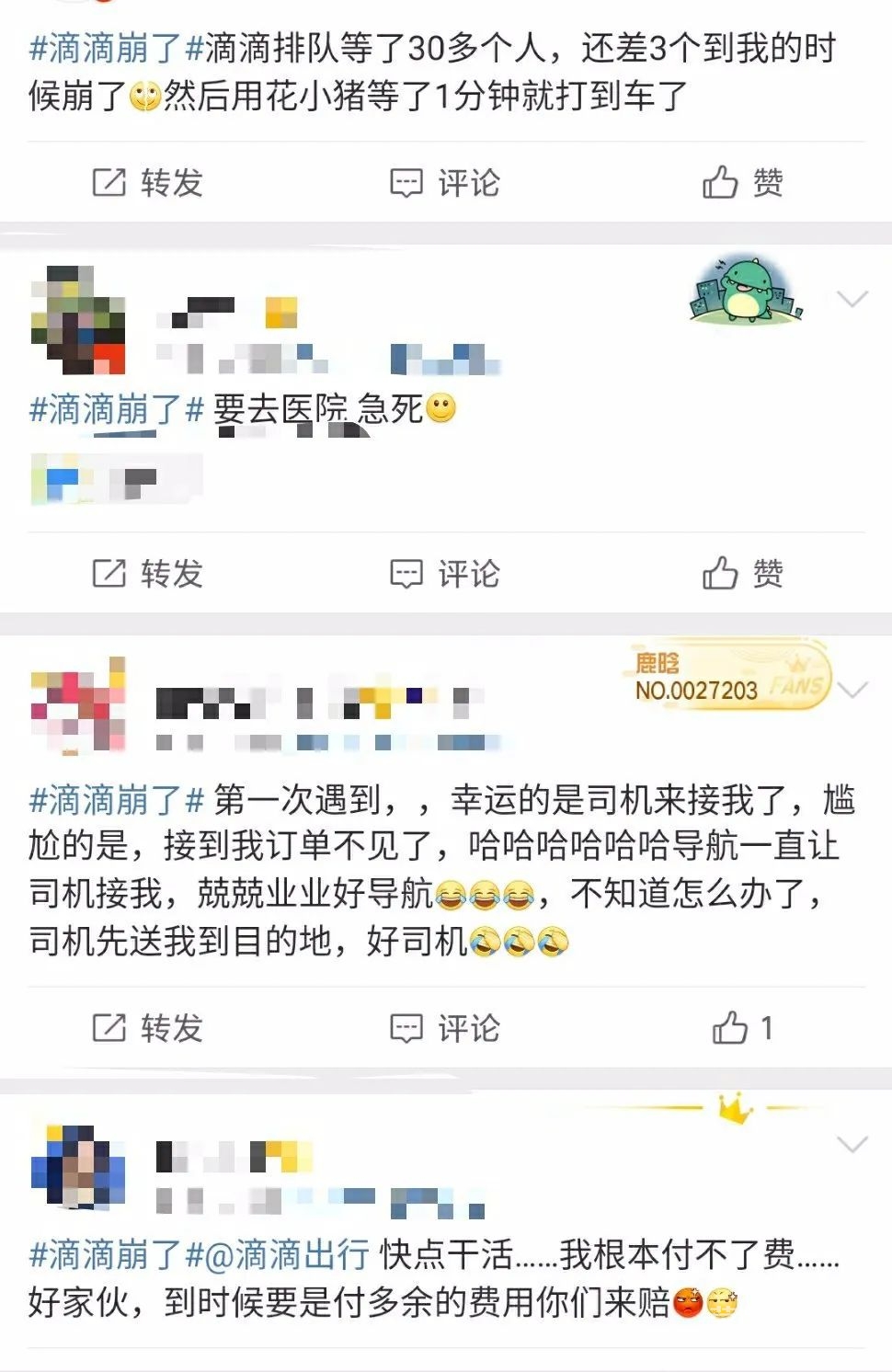The width and height of the screenshot is (892, 1372).
Task: Like the 要去医院 急死 post
Action: 742,574
